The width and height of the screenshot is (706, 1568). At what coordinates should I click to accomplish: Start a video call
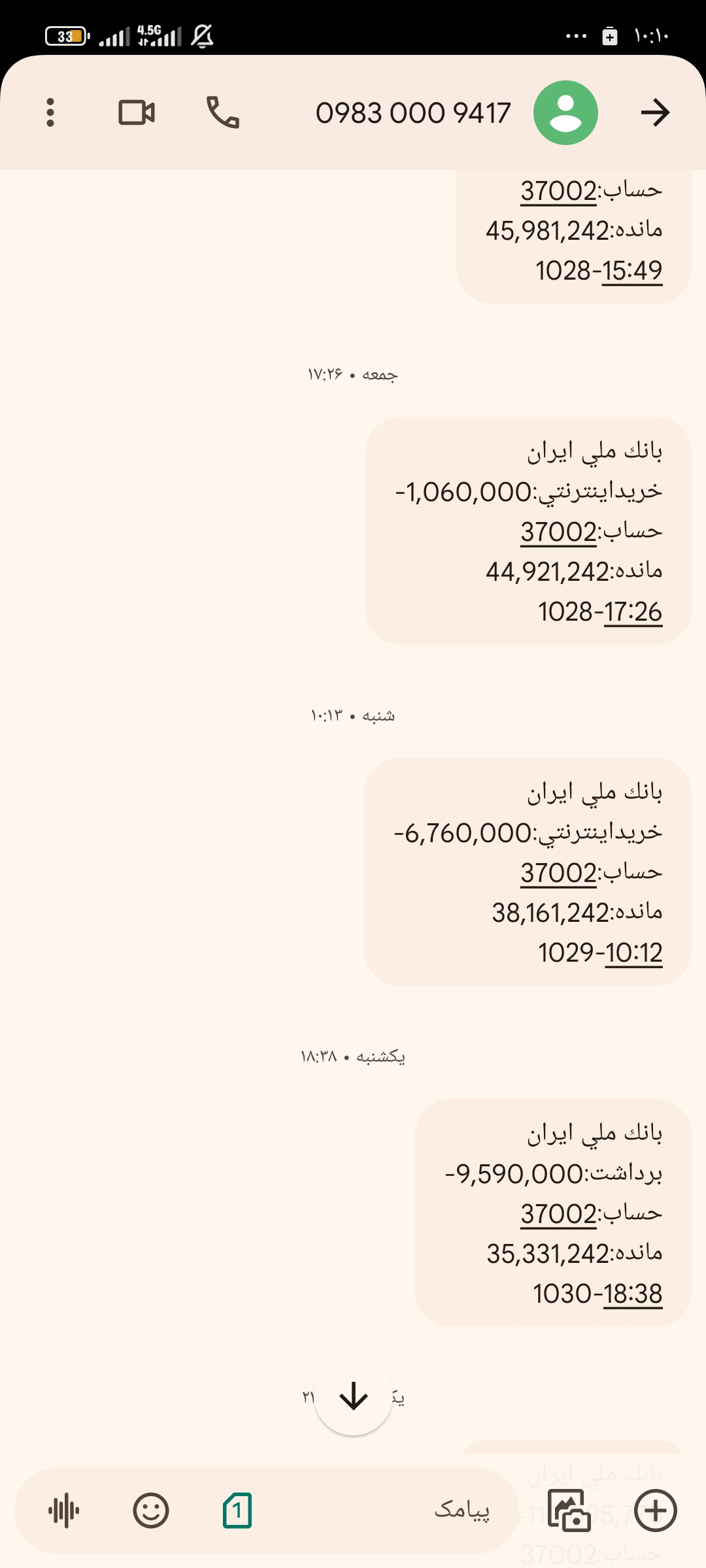[x=137, y=112]
